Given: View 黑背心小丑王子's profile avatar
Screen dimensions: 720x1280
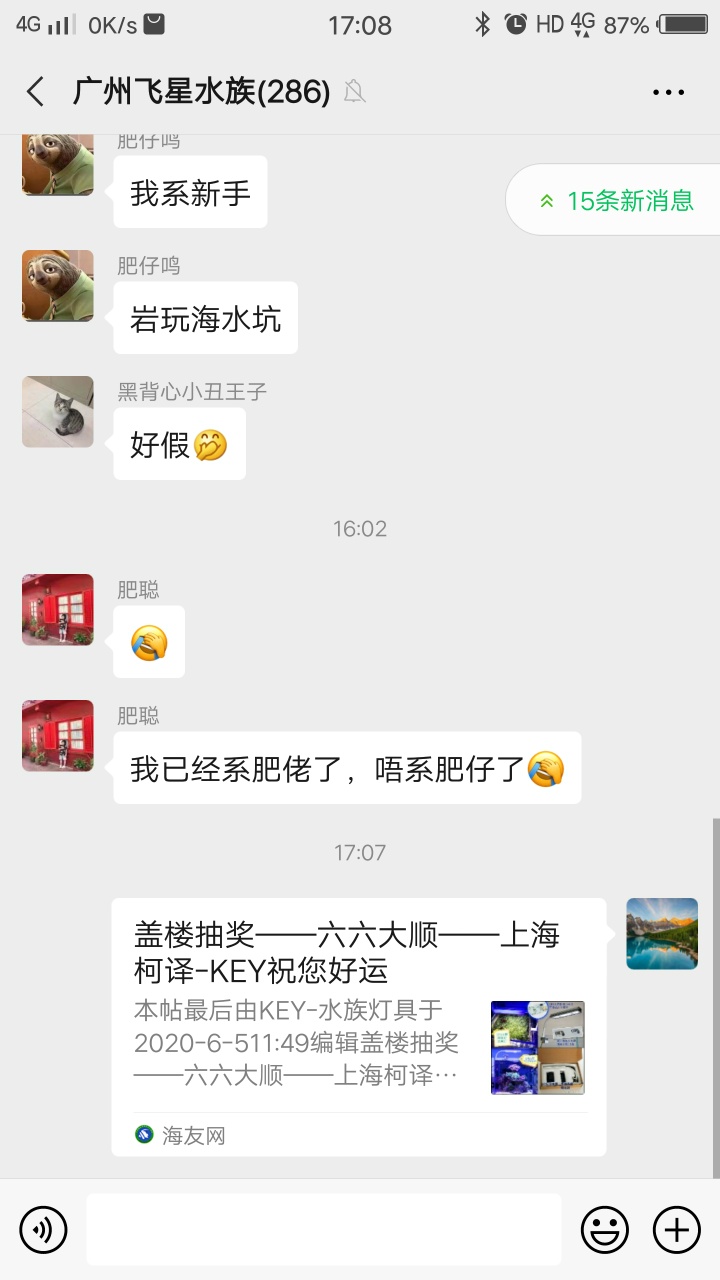Looking at the screenshot, I should coord(58,411).
